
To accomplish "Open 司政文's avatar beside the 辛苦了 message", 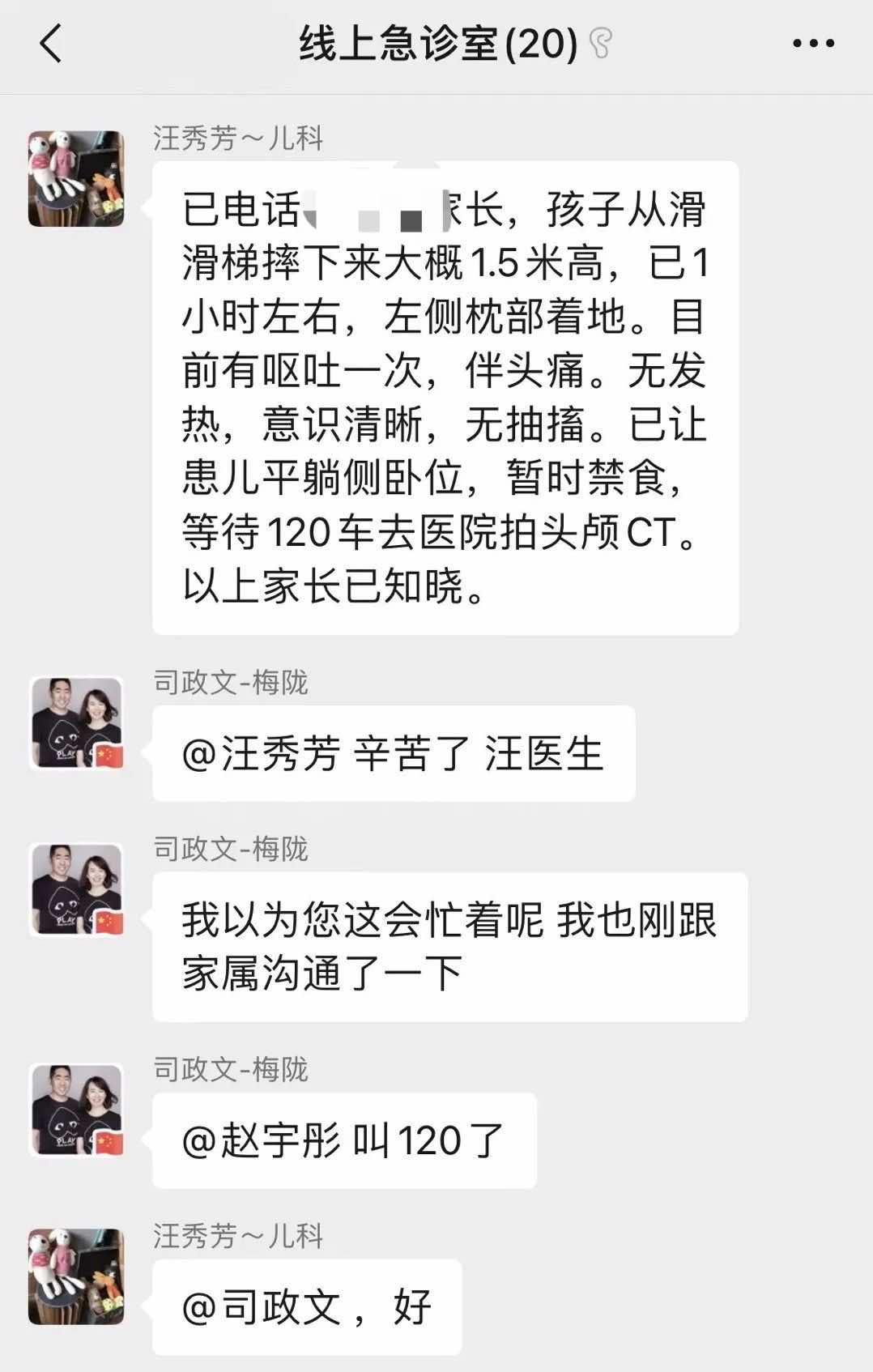I will click(76, 723).
